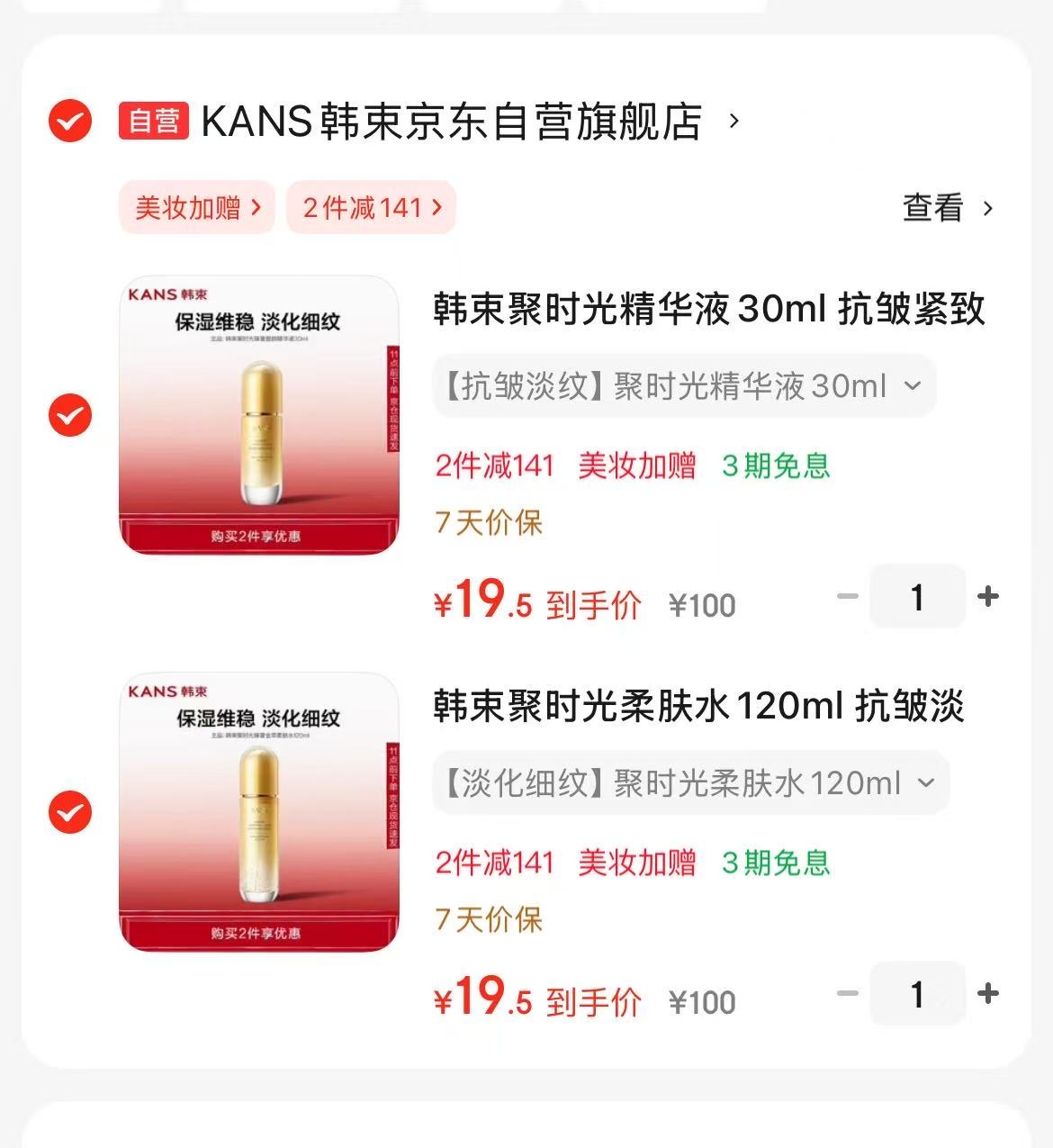Viewport: 1053px width, 1148px height.
Task: Open the 韩束聚时光柔肤水 120ml product title
Action: pyautogui.click(x=697, y=708)
